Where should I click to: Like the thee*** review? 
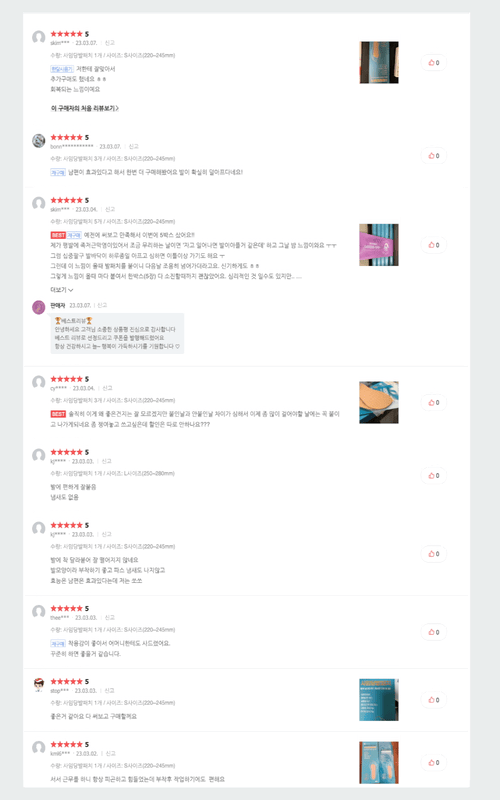click(x=434, y=632)
